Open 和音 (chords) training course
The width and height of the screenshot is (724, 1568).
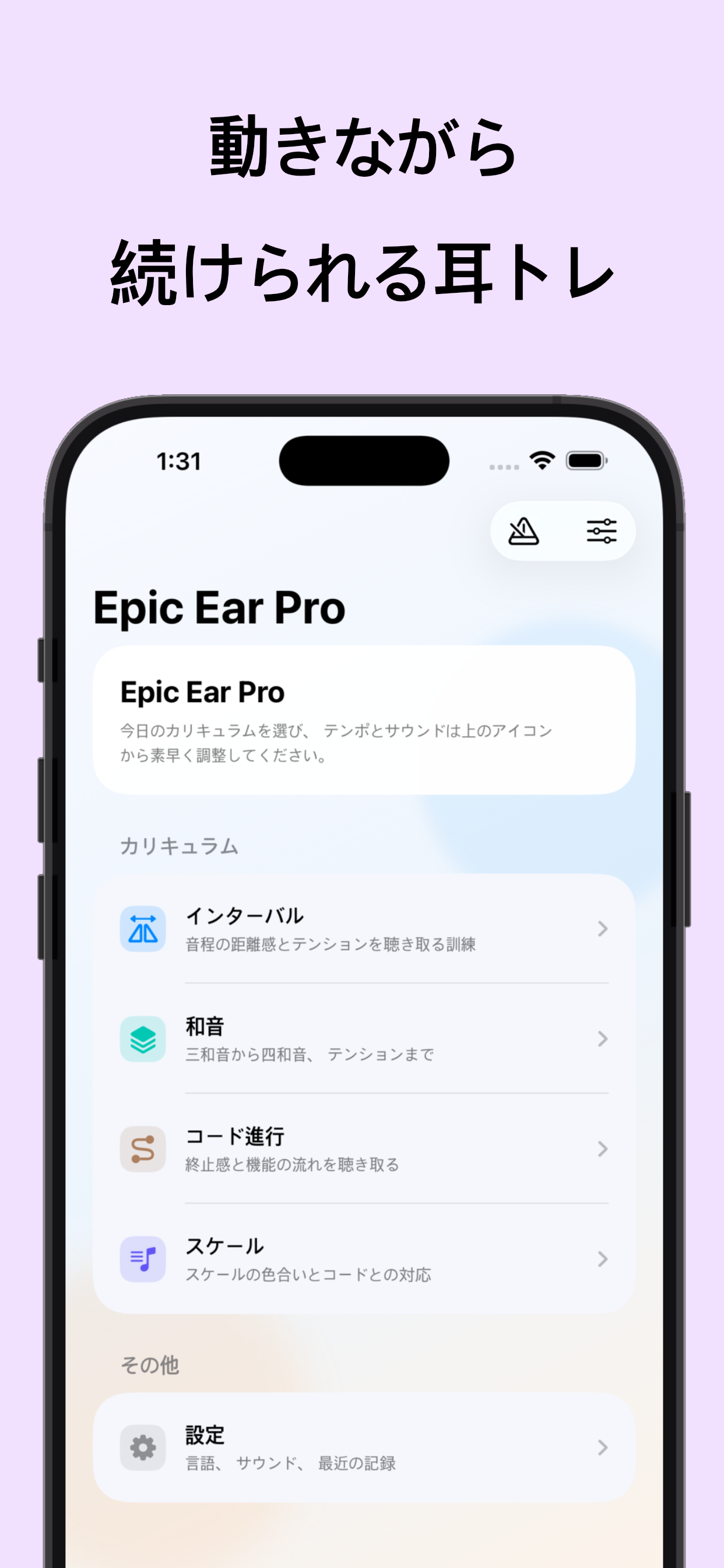click(x=365, y=1039)
